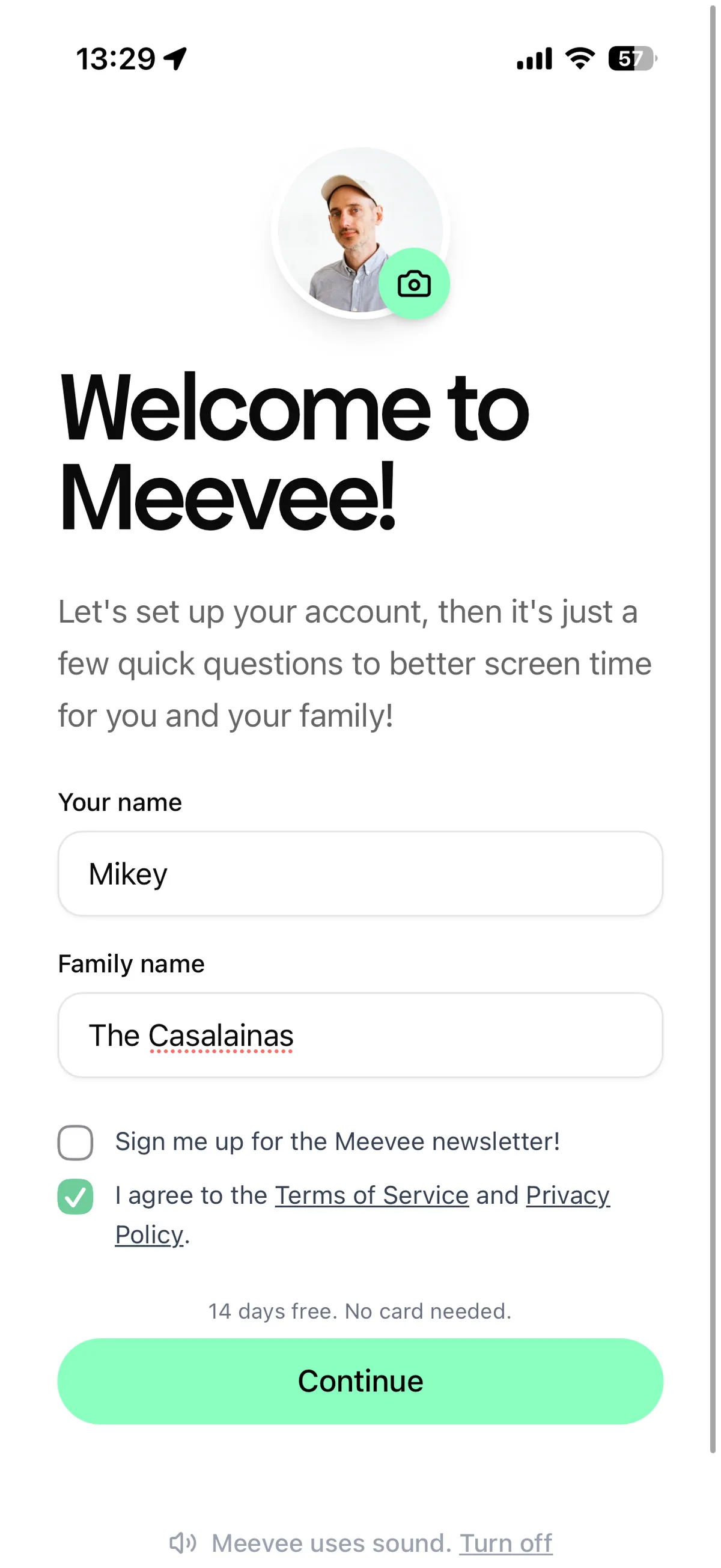This screenshot has width=721, height=1568.
Task: Edit the Your name field
Action: (360, 873)
